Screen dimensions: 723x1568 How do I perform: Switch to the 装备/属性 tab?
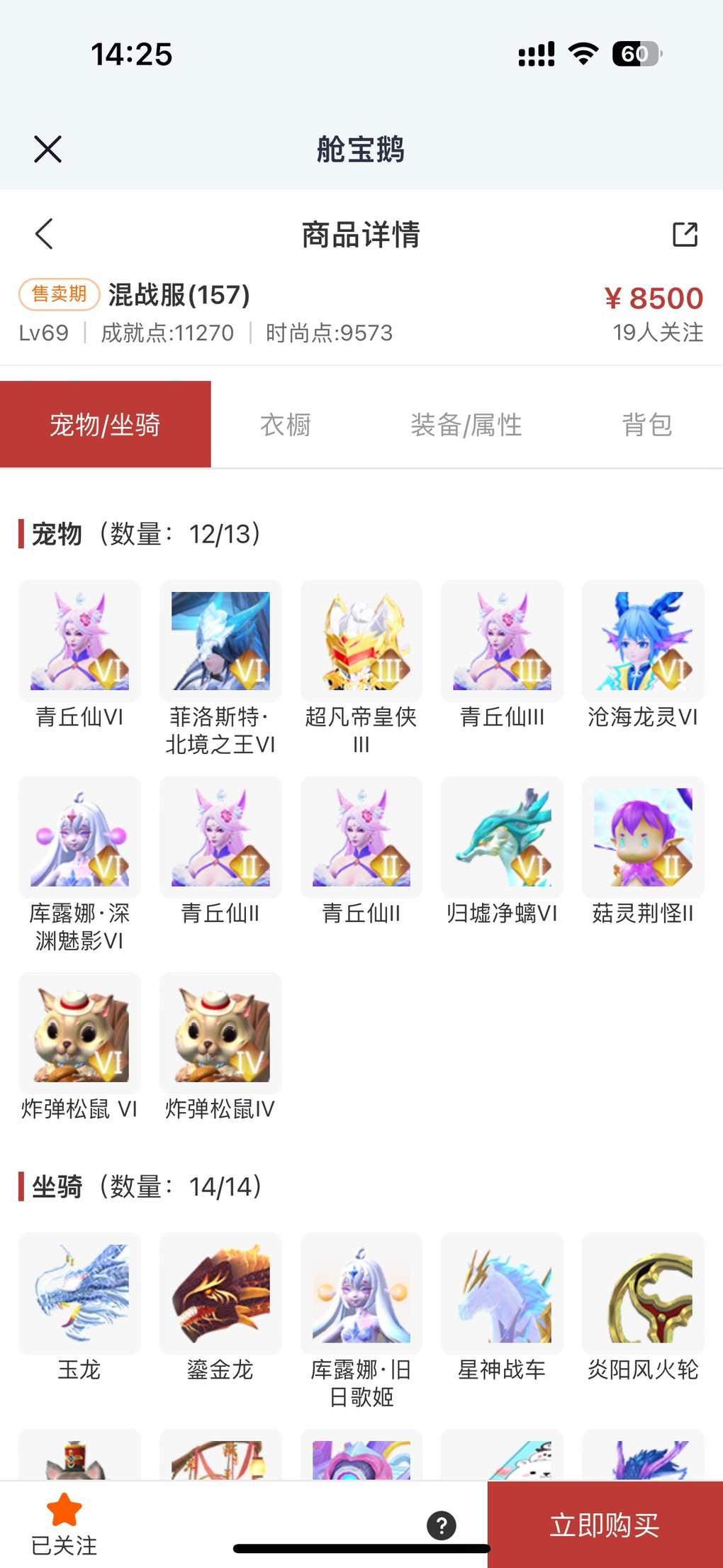pyautogui.click(x=466, y=425)
